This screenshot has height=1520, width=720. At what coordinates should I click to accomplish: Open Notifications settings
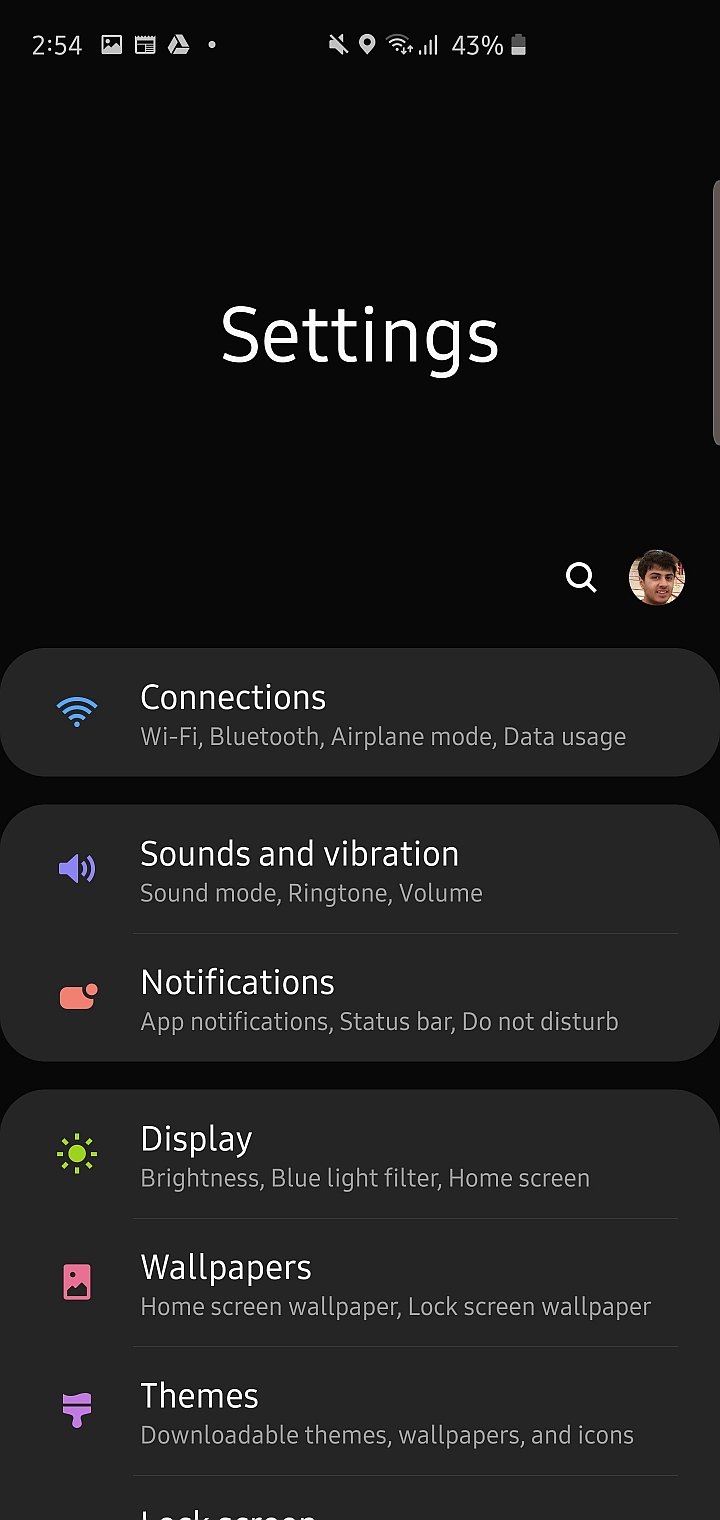[360, 998]
